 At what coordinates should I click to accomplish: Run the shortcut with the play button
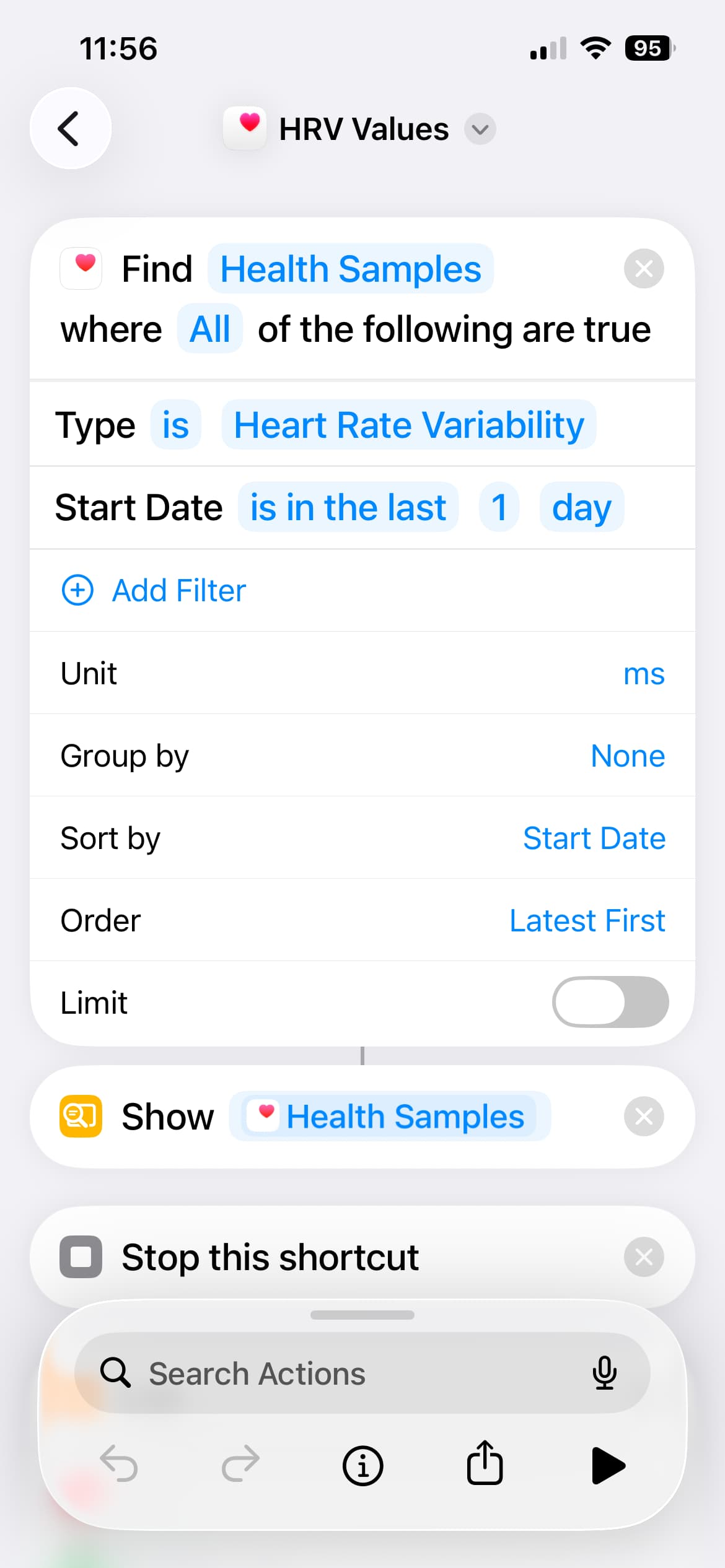608,1465
